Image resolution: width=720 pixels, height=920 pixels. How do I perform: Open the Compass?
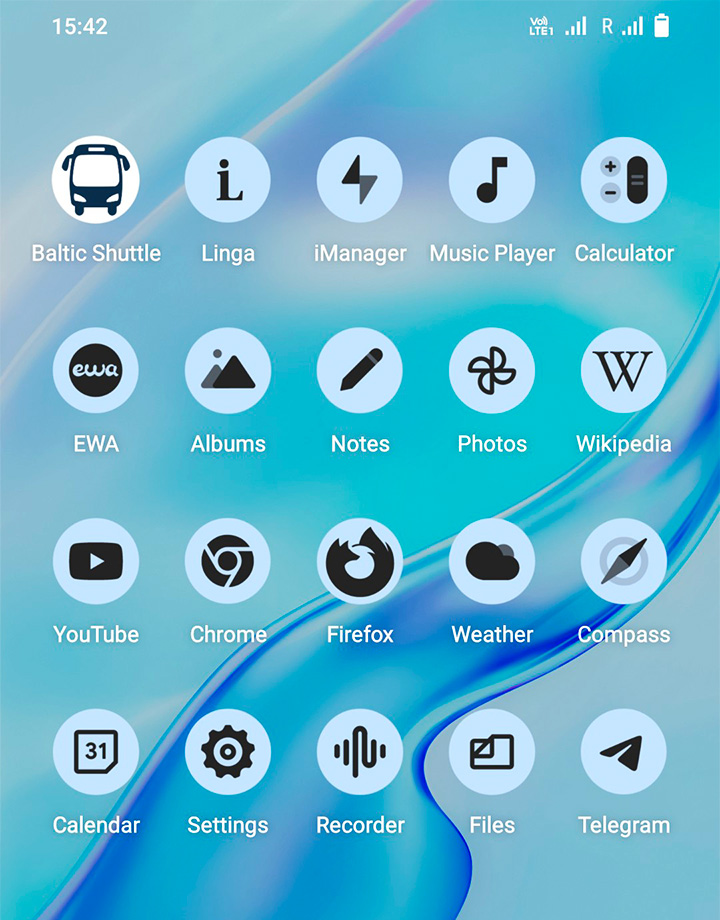(x=624, y=561)
